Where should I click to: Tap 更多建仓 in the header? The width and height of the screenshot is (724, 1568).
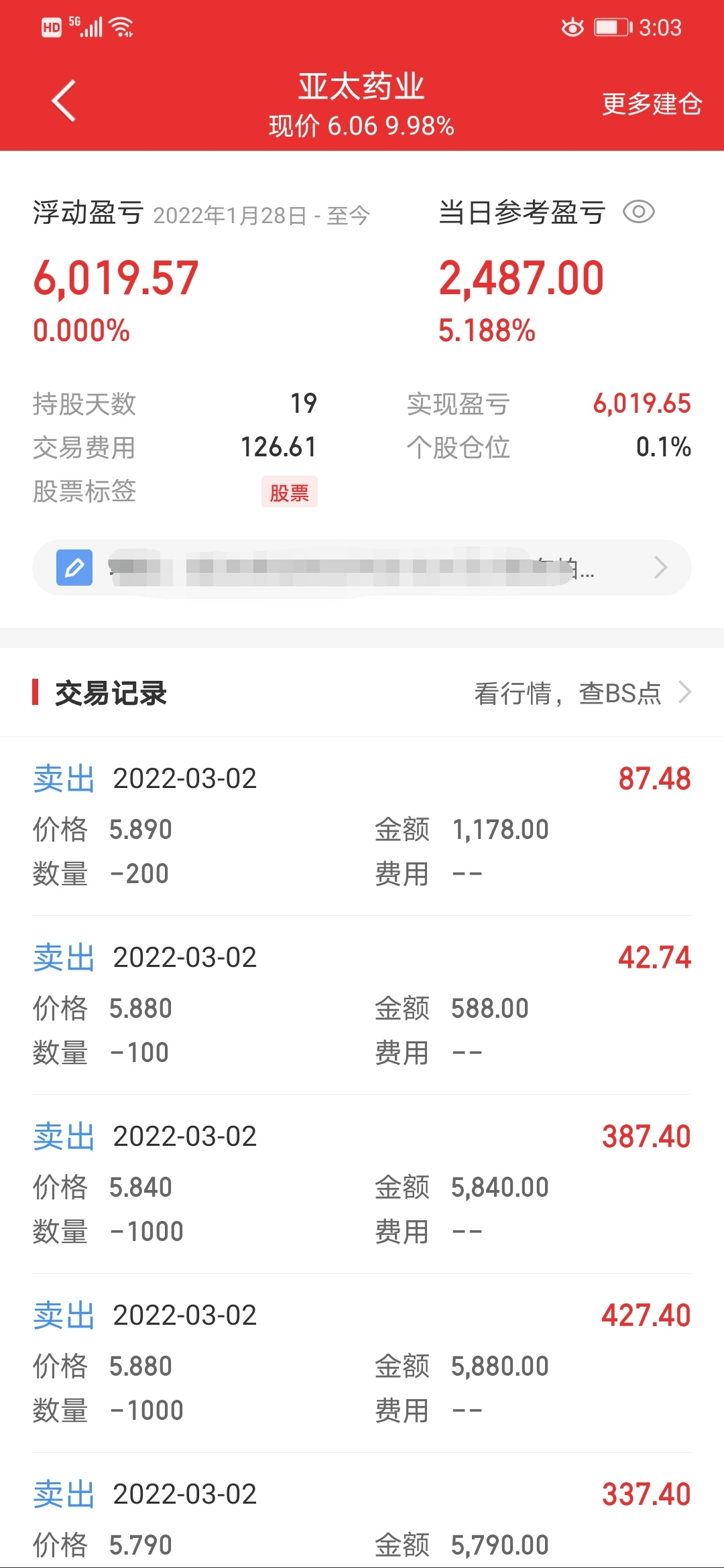(652, 104)
